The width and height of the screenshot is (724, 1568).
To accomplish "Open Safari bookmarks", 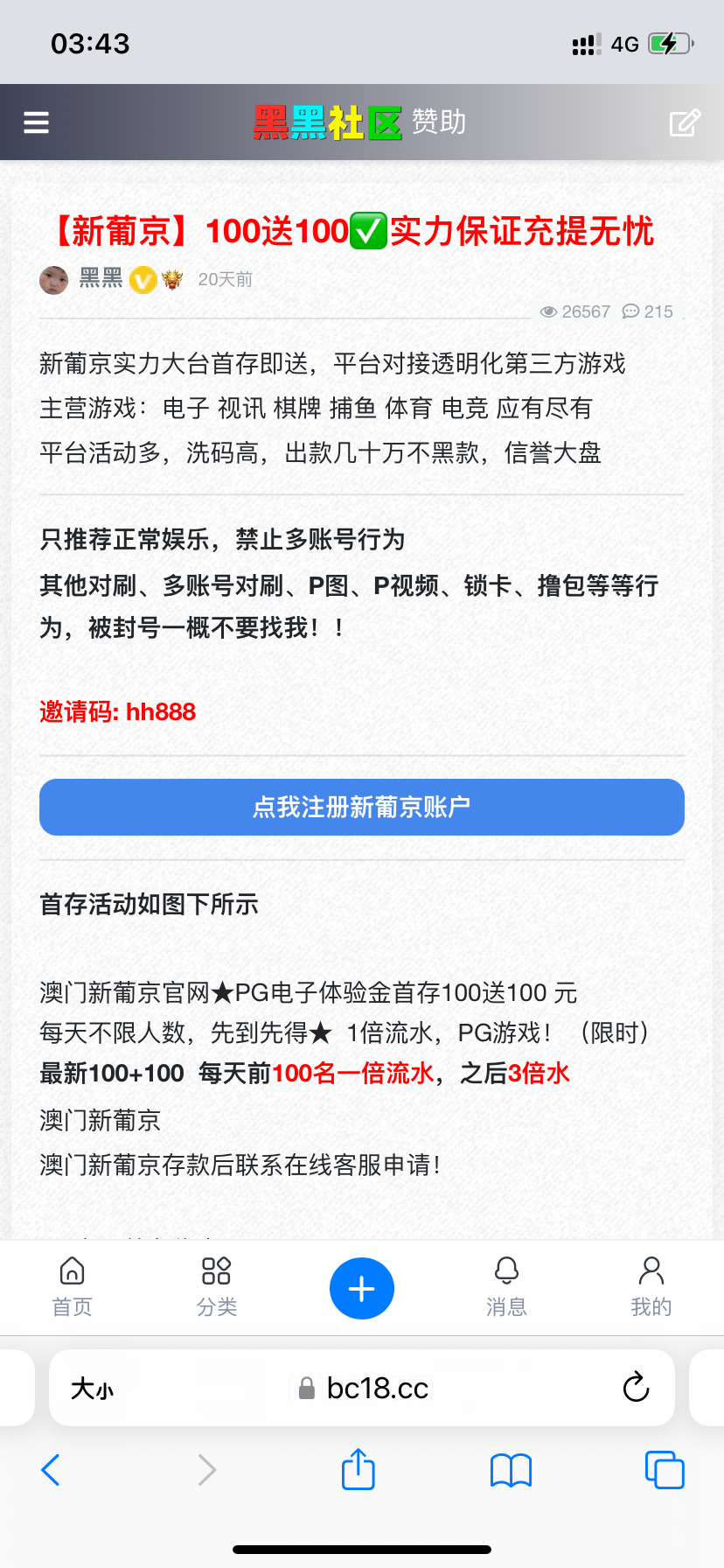I will (x=511, y=1470).
